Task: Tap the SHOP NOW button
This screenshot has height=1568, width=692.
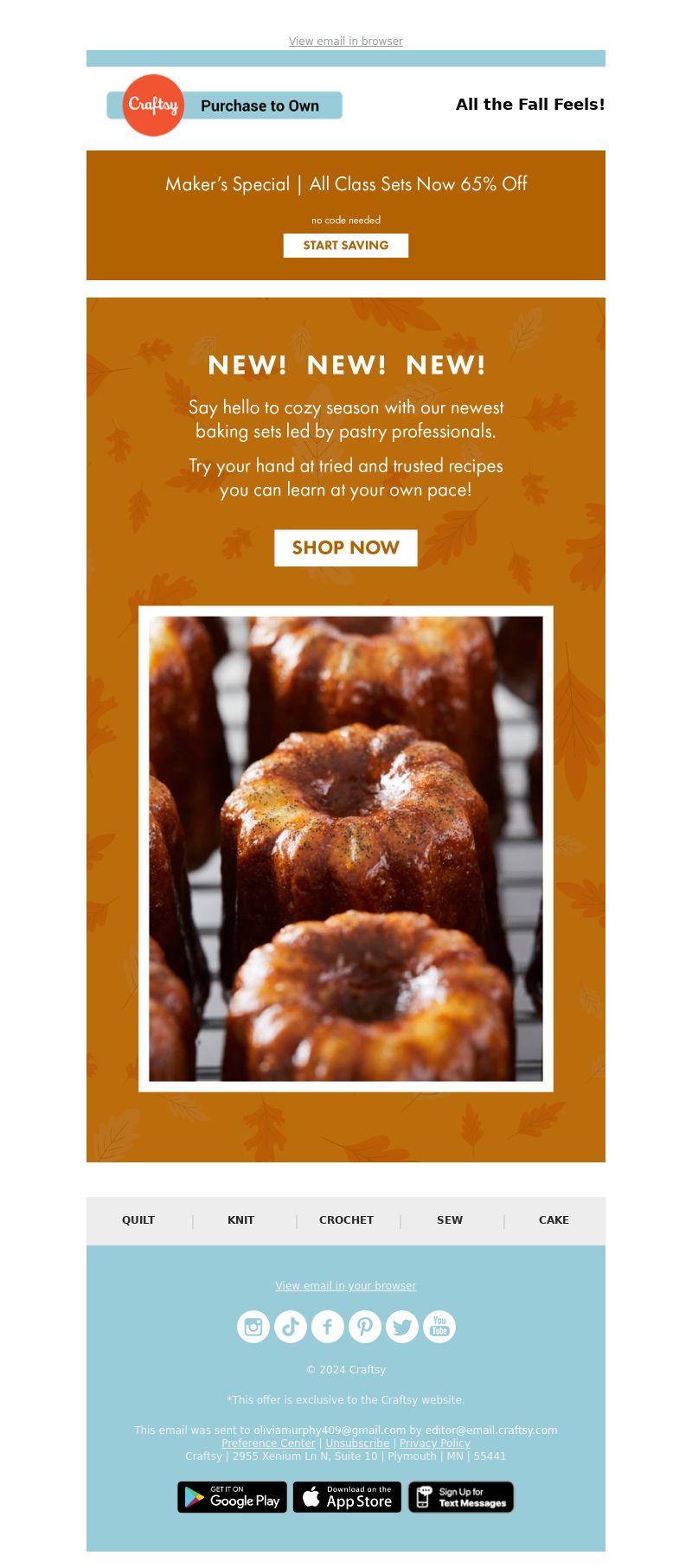Action: [345, 547]
